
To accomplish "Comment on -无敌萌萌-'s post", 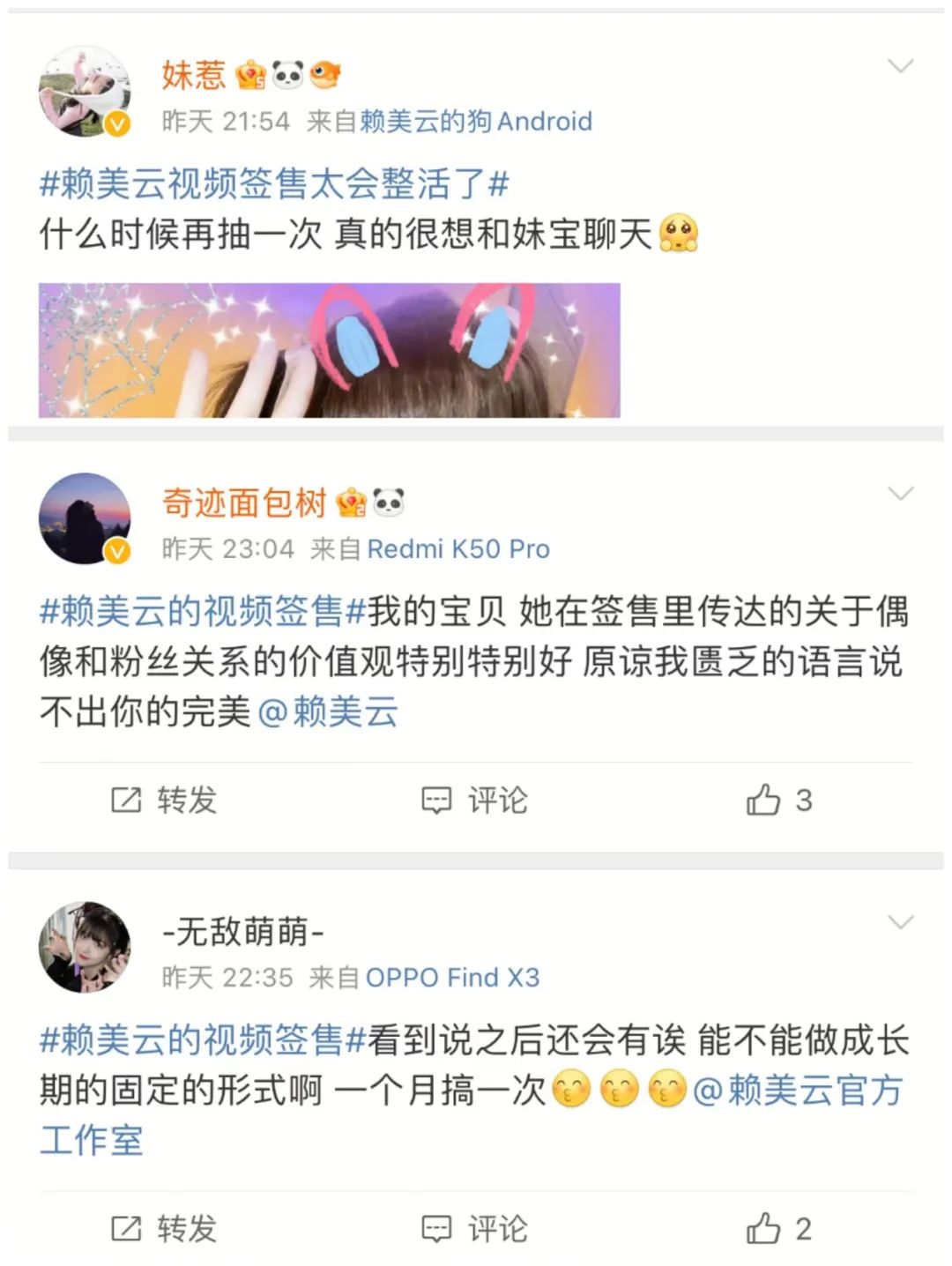I will pos(474,1229).
